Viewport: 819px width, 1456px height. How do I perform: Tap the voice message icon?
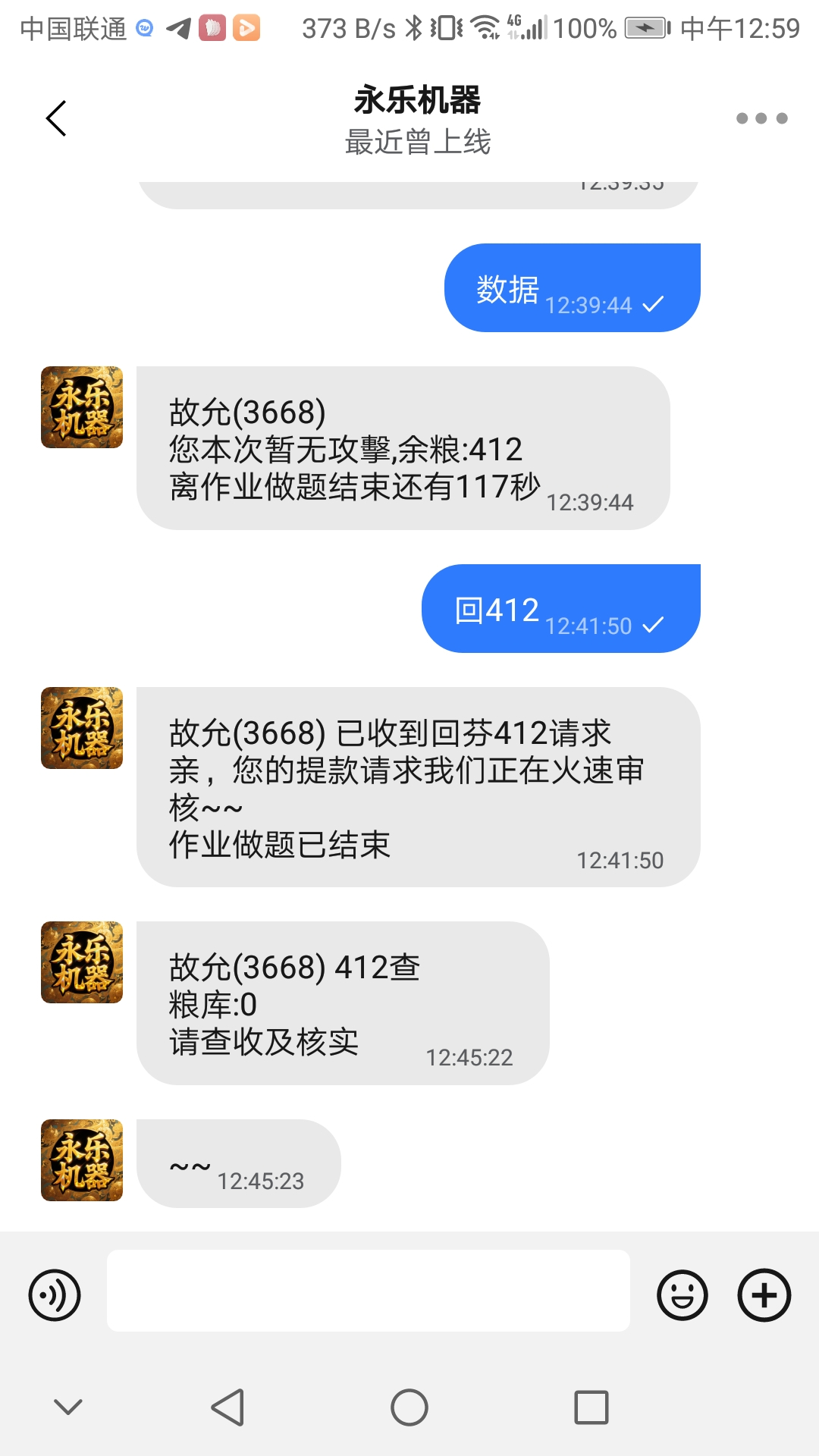55,1294
